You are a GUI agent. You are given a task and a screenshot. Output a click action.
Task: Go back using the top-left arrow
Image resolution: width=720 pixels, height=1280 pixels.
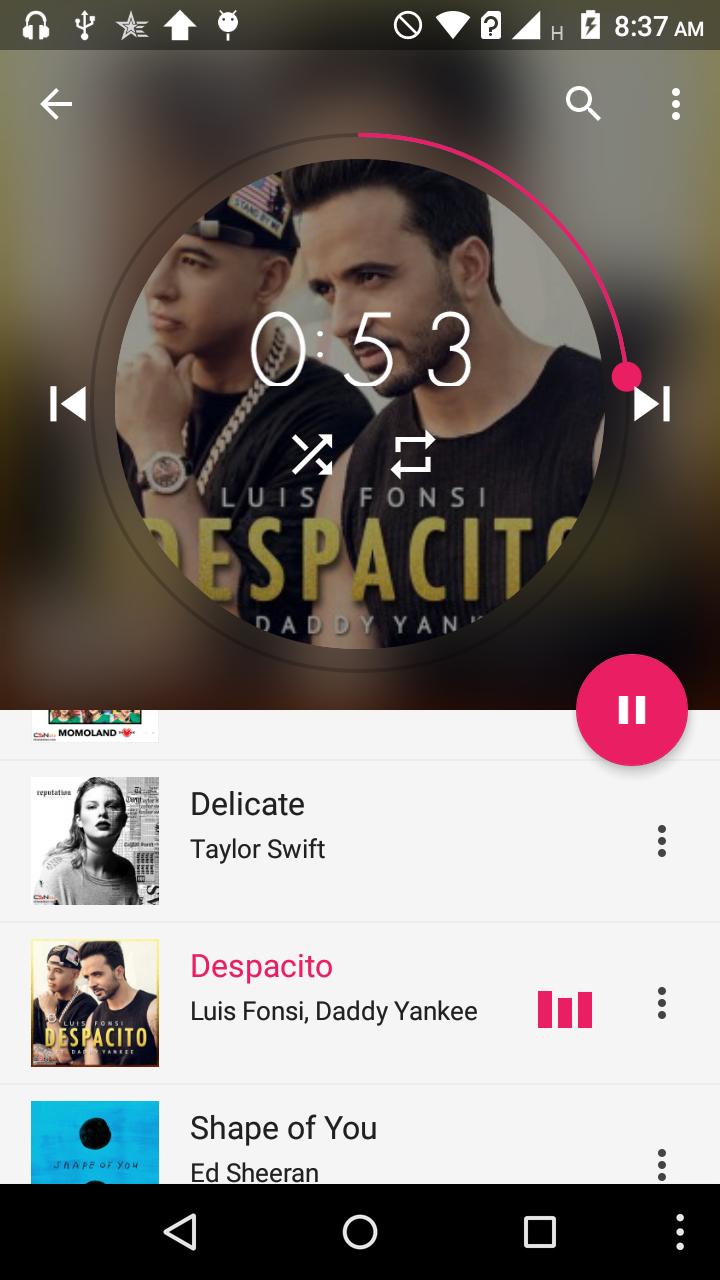click(56, 104)
